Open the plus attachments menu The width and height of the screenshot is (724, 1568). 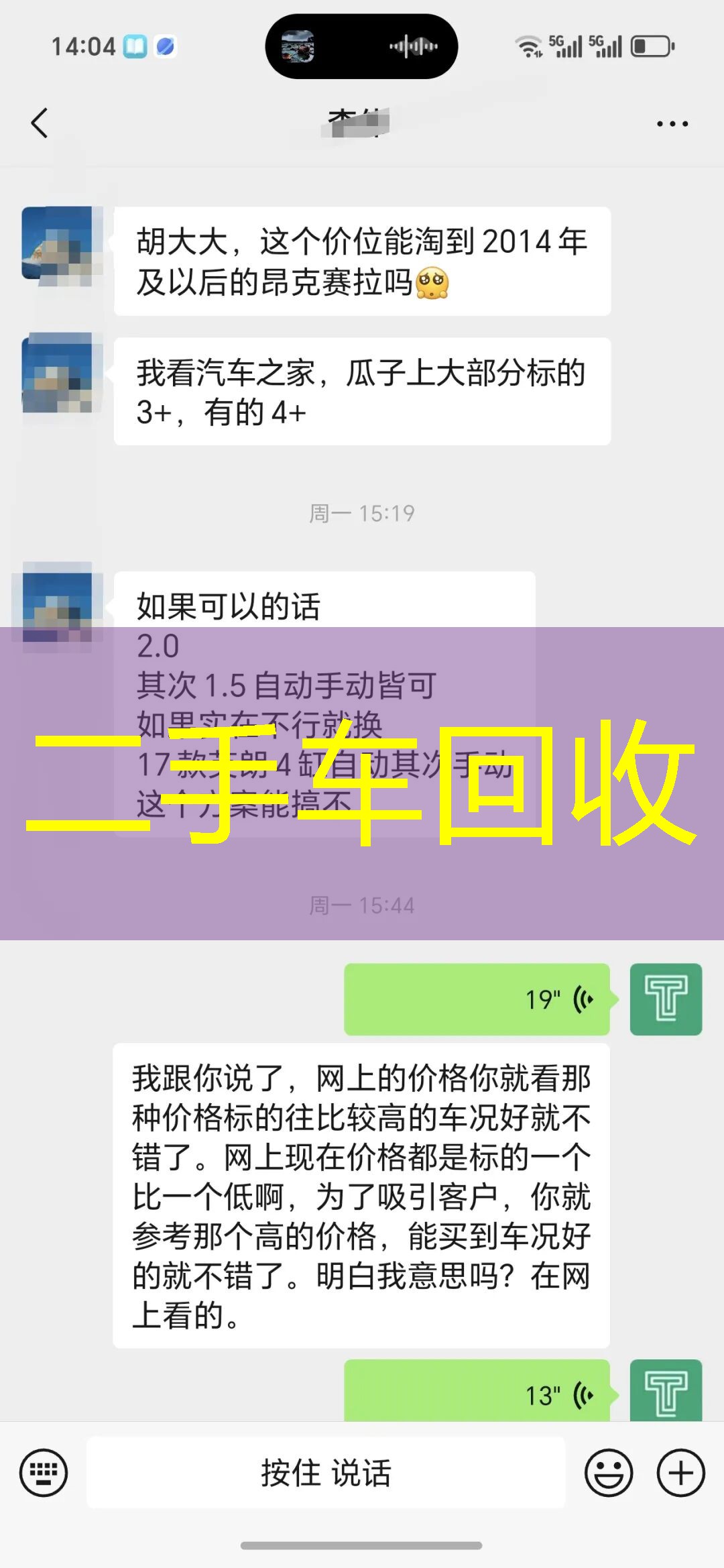tap(680, 1473)
